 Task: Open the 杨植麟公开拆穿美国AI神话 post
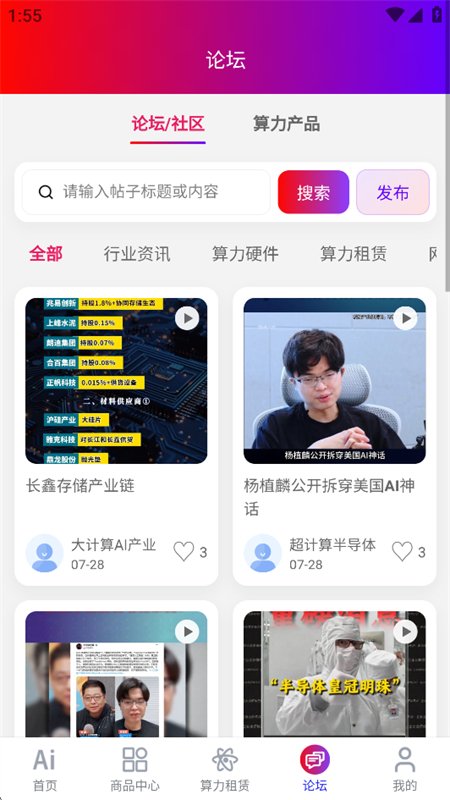[334, 381]
